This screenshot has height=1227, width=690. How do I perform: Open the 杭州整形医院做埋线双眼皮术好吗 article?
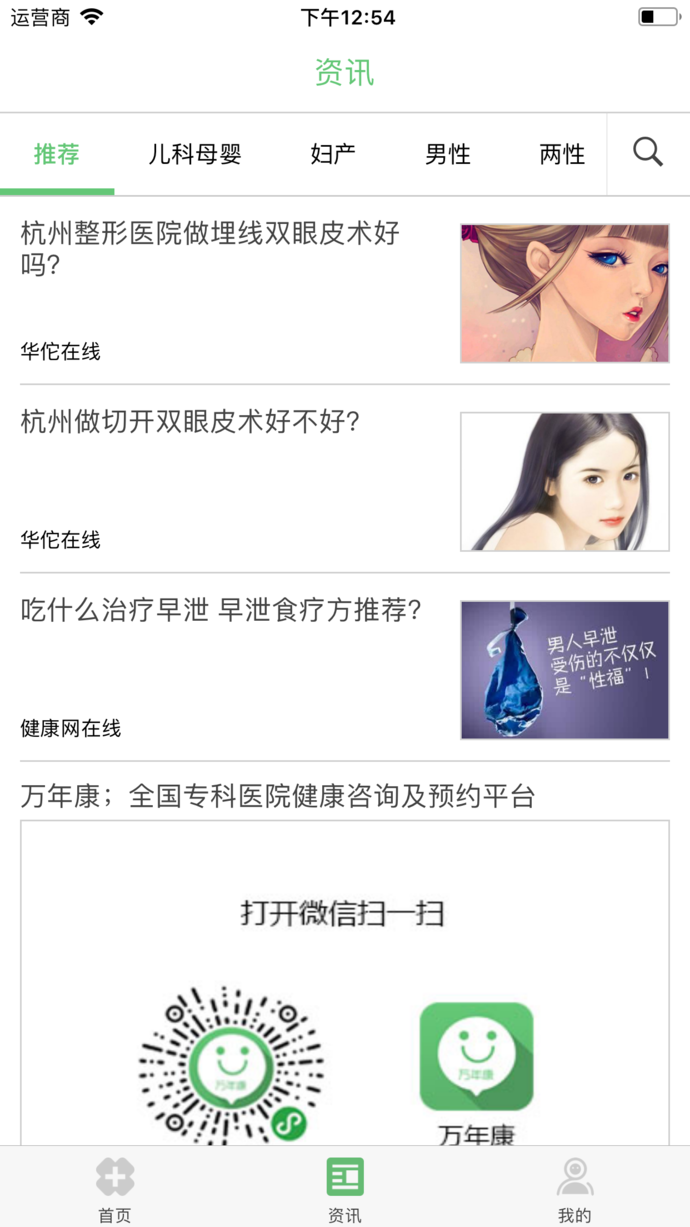pyautogui.click(x=210, y=248)
